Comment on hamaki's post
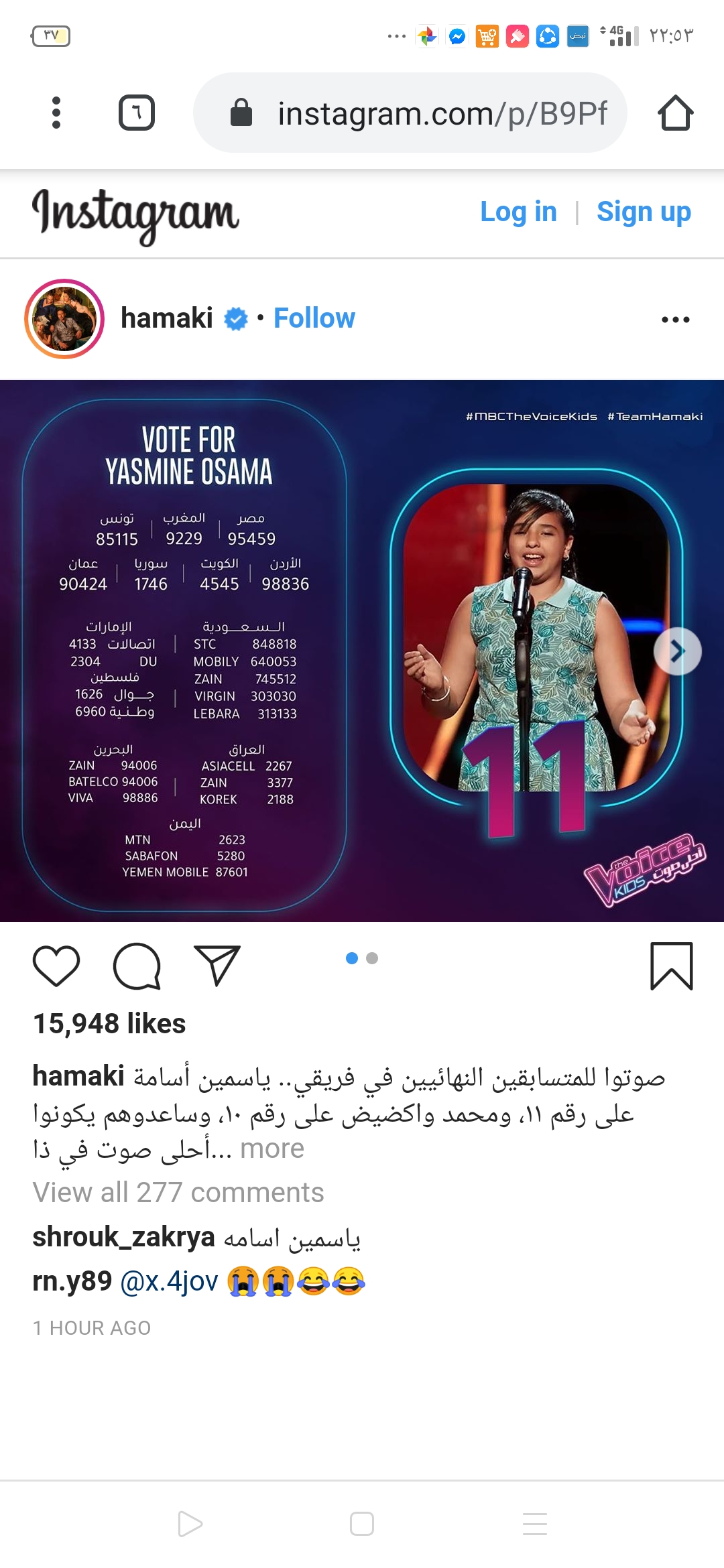724x1568 pixels. tap(137, 966)
